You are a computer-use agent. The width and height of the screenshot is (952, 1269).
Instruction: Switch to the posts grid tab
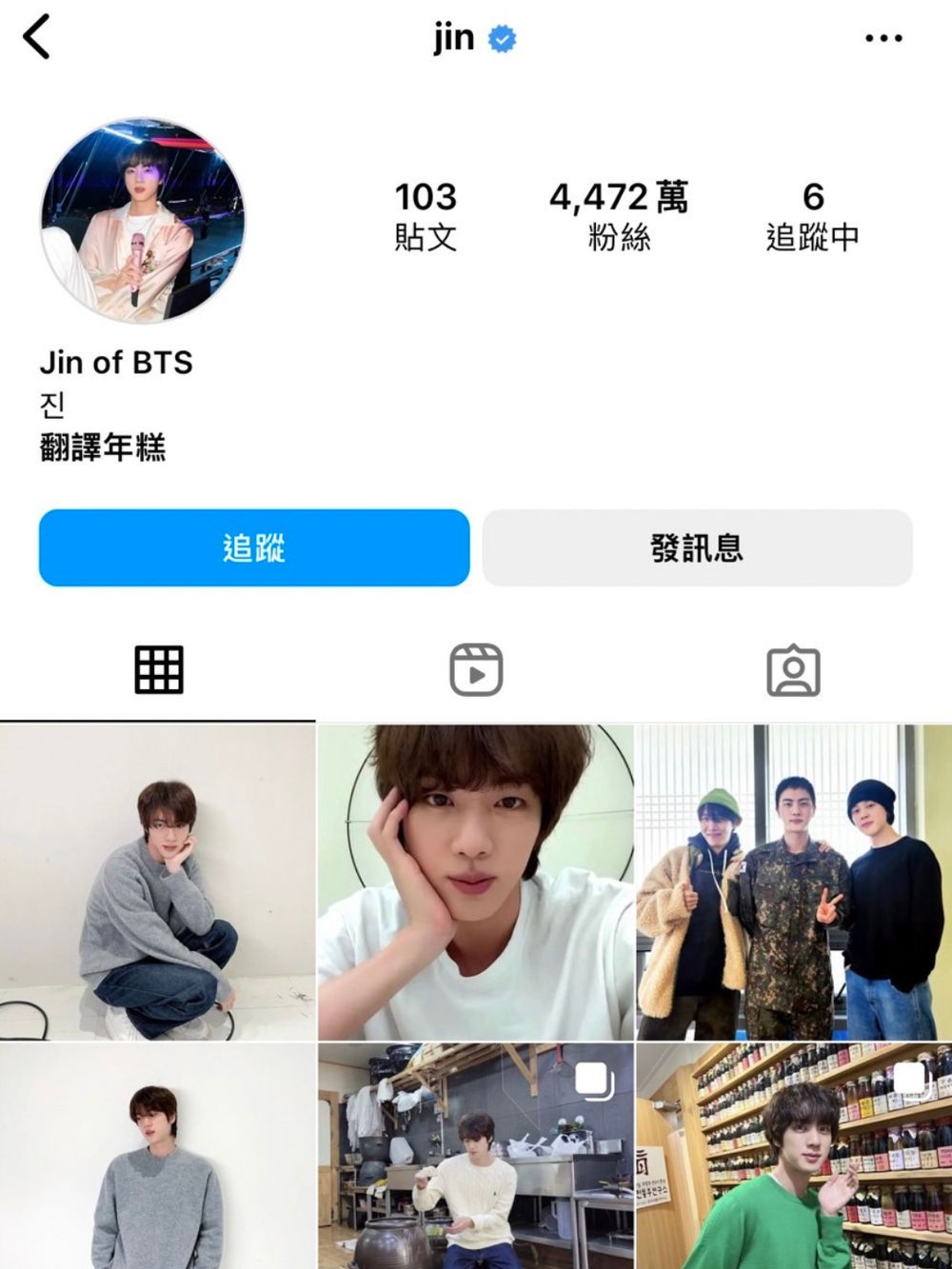[158, 670]
